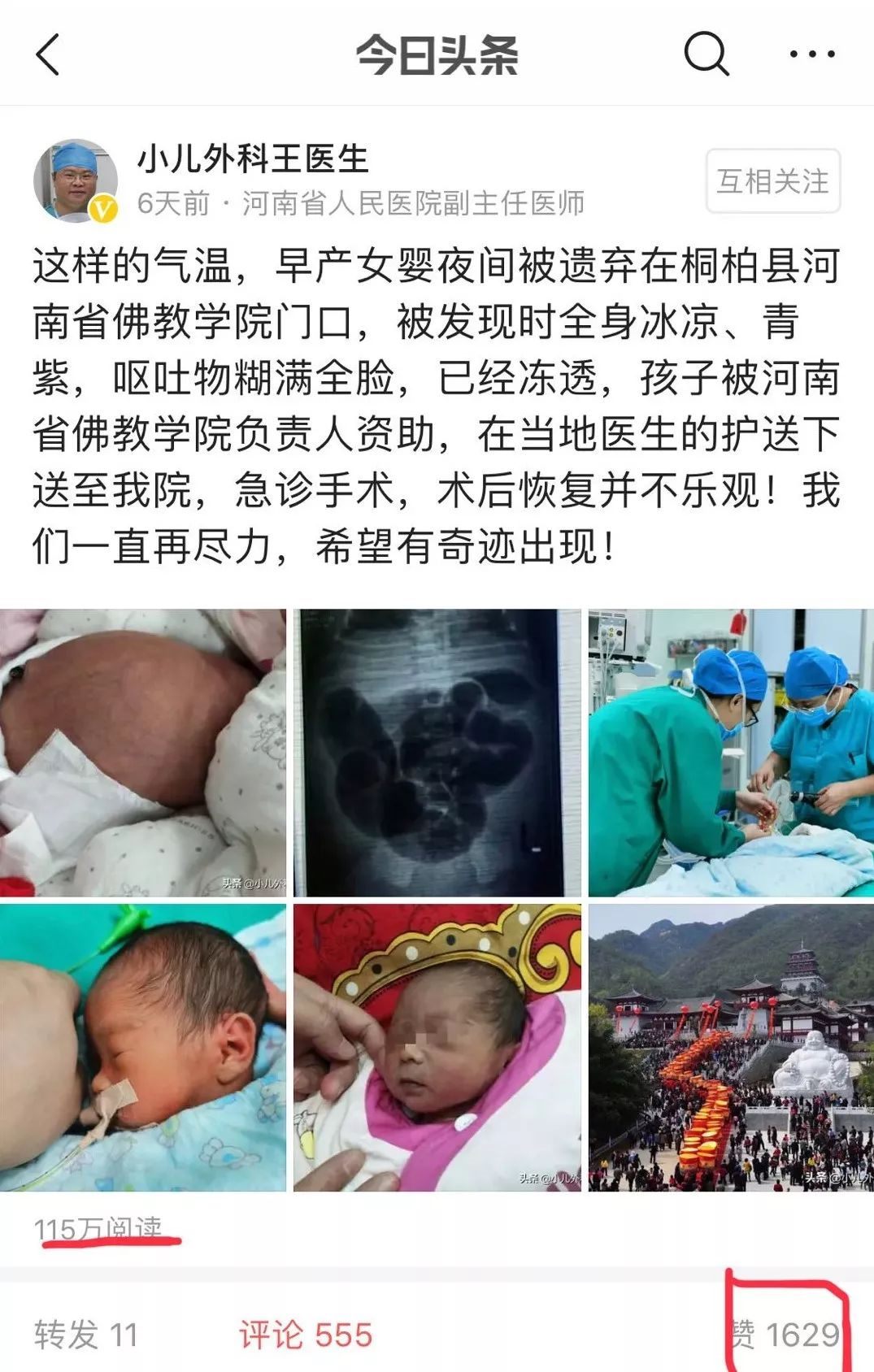View the abdominal X-ray image
The width and height of the screenshot is (874, 1372).
437,752
